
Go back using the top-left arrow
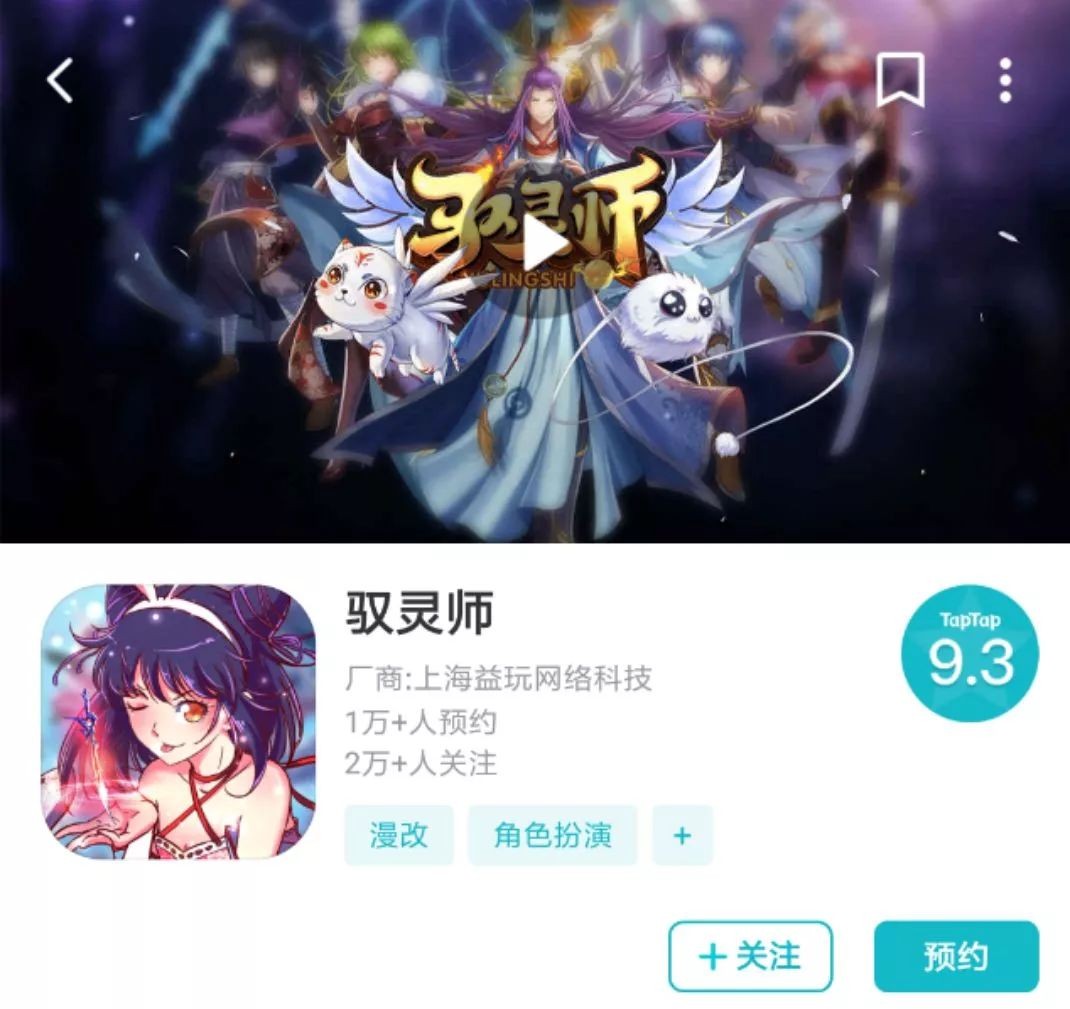61,80
